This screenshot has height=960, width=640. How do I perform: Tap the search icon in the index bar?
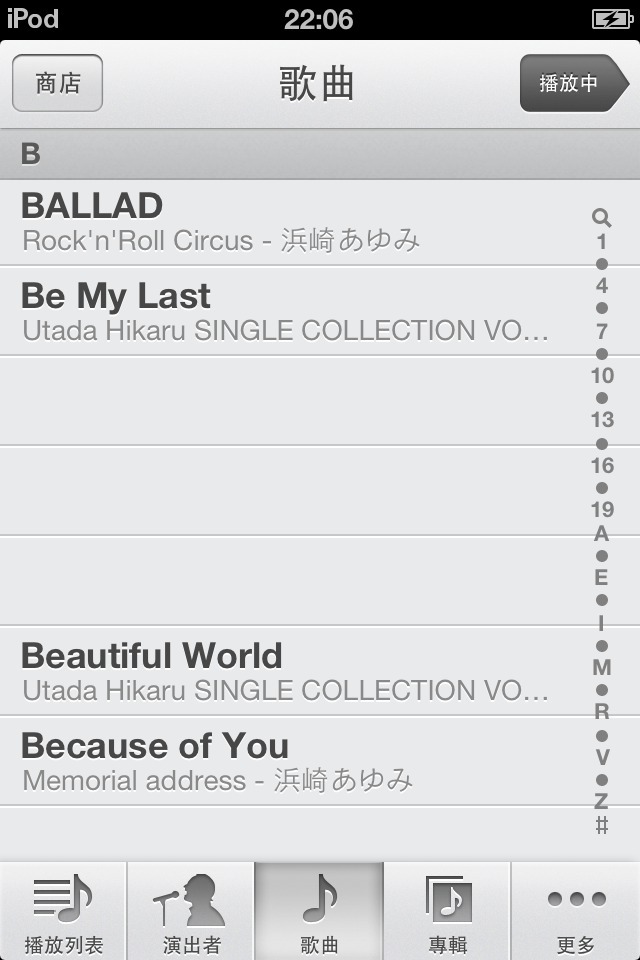[x=601, y=217]
